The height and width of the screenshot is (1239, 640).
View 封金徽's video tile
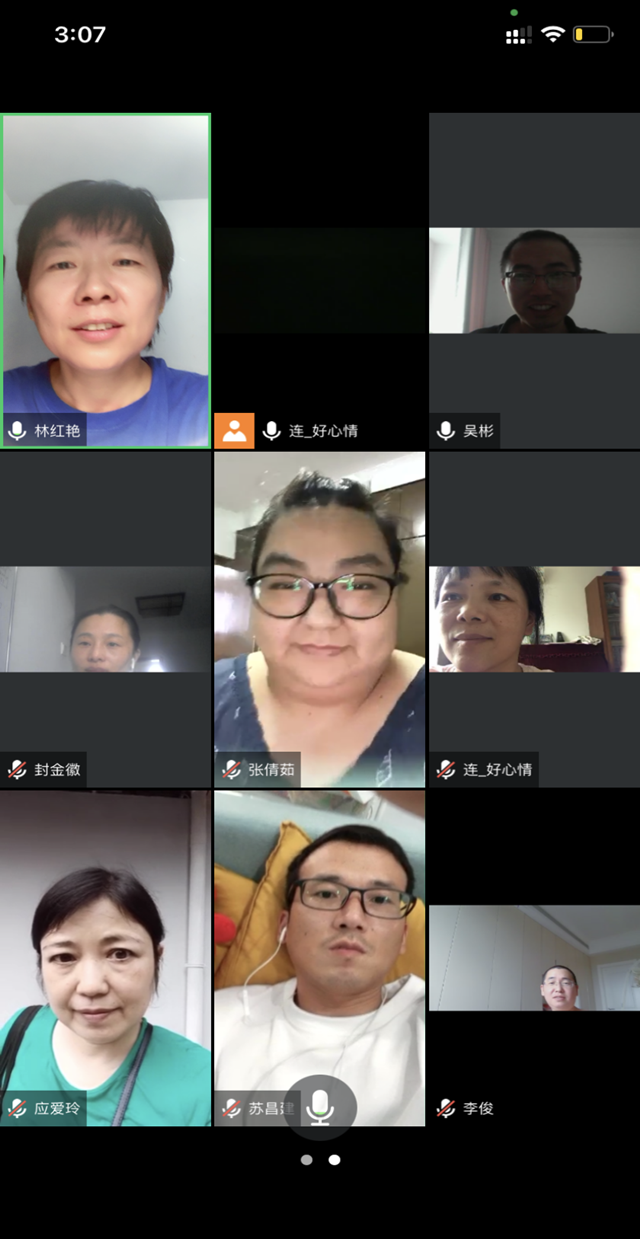[105, 619]
